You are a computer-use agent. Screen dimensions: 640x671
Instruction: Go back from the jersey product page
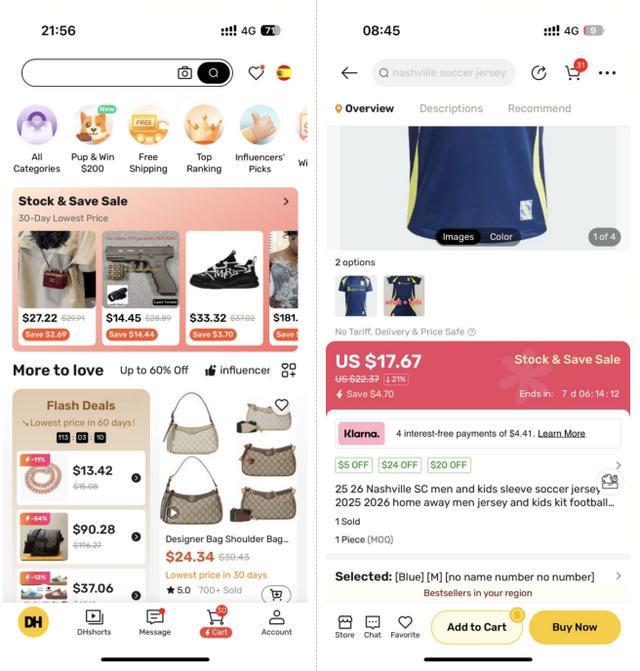click(x=349, y=73)
